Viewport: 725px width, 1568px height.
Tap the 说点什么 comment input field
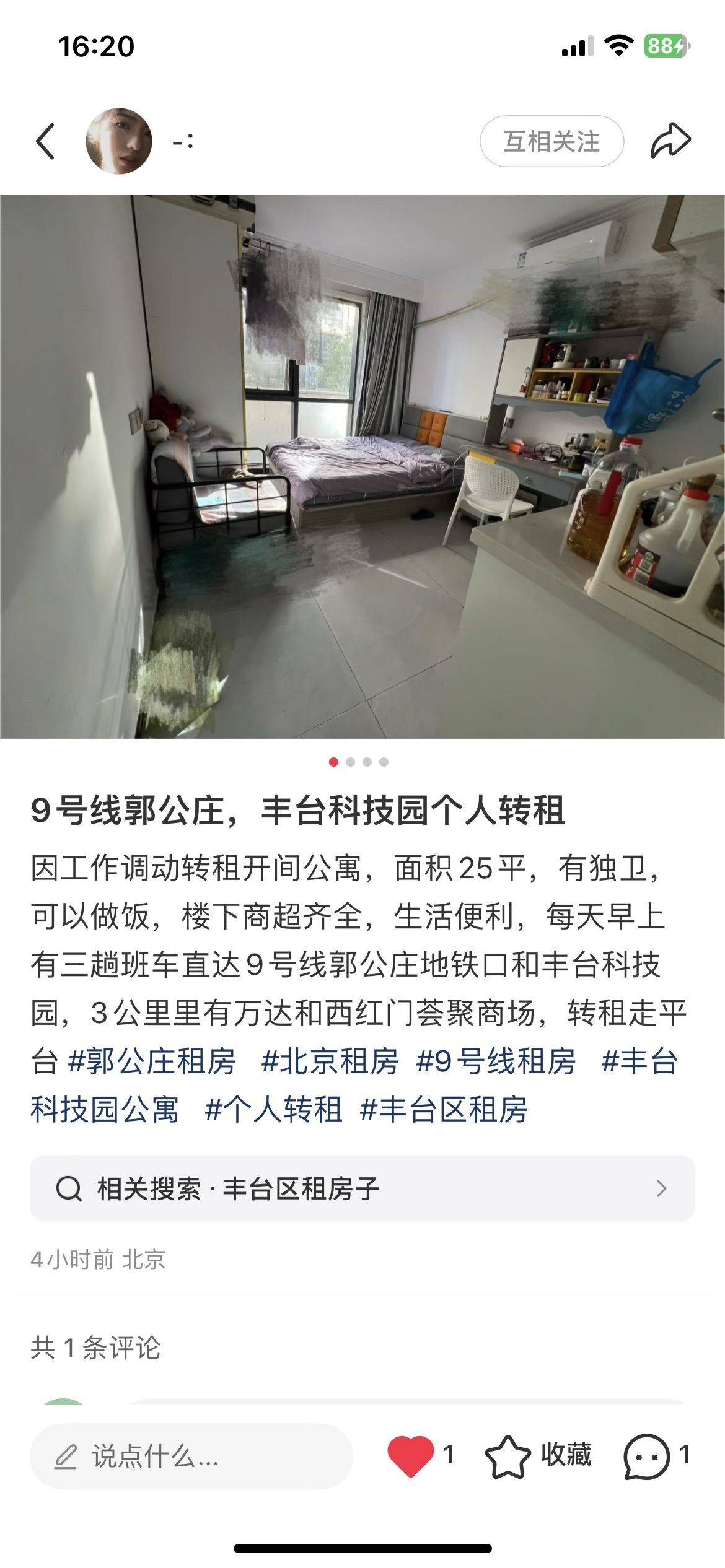click(x=191, y=1456)
